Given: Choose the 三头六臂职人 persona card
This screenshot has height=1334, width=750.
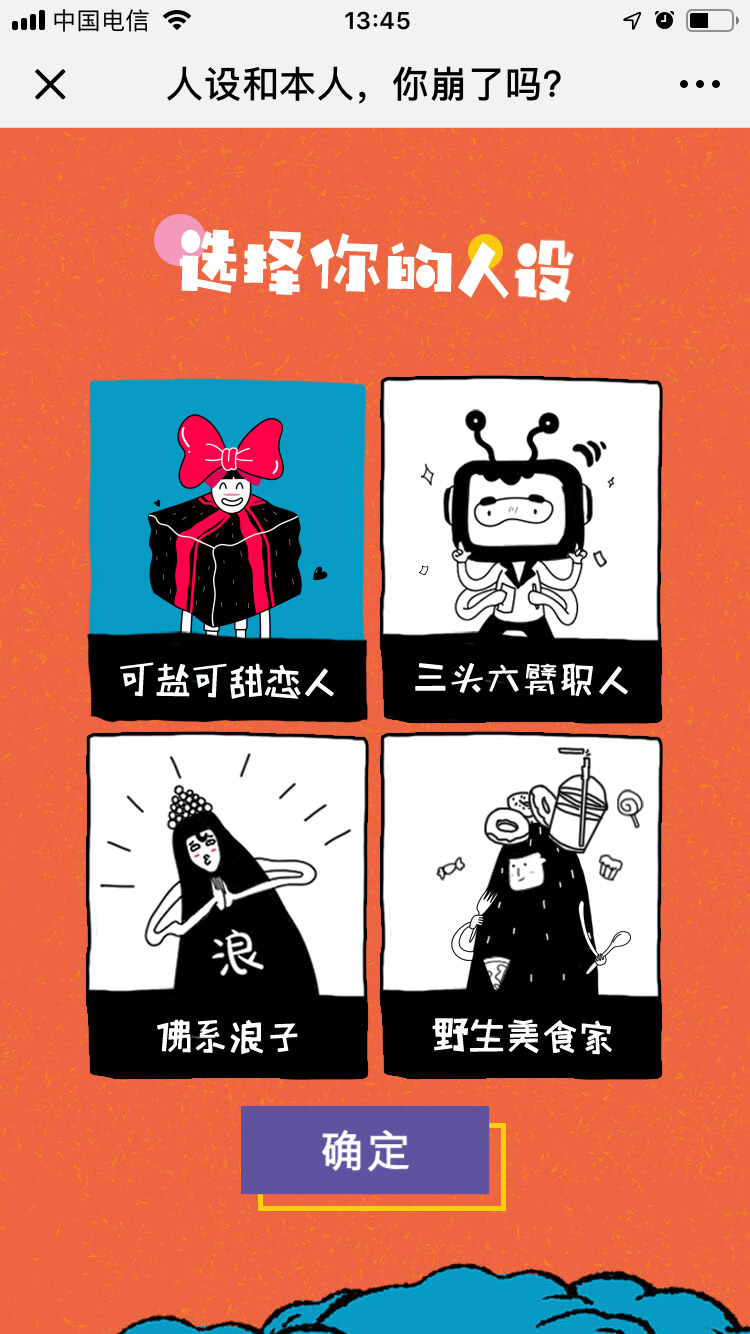Looking at the screenshot, I should click(x=521, y=550).
